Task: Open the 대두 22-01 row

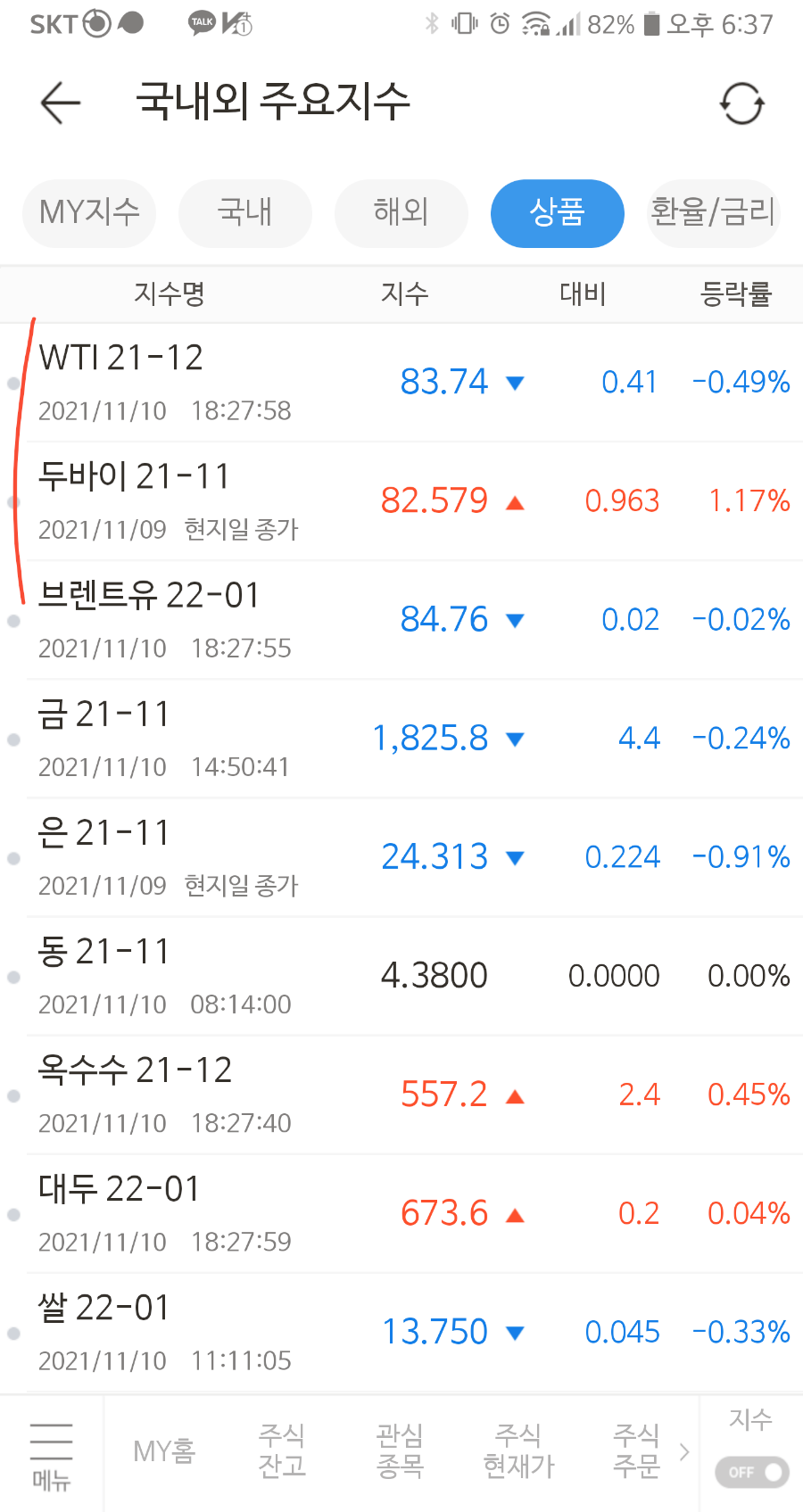Action: pos(401,1213)
